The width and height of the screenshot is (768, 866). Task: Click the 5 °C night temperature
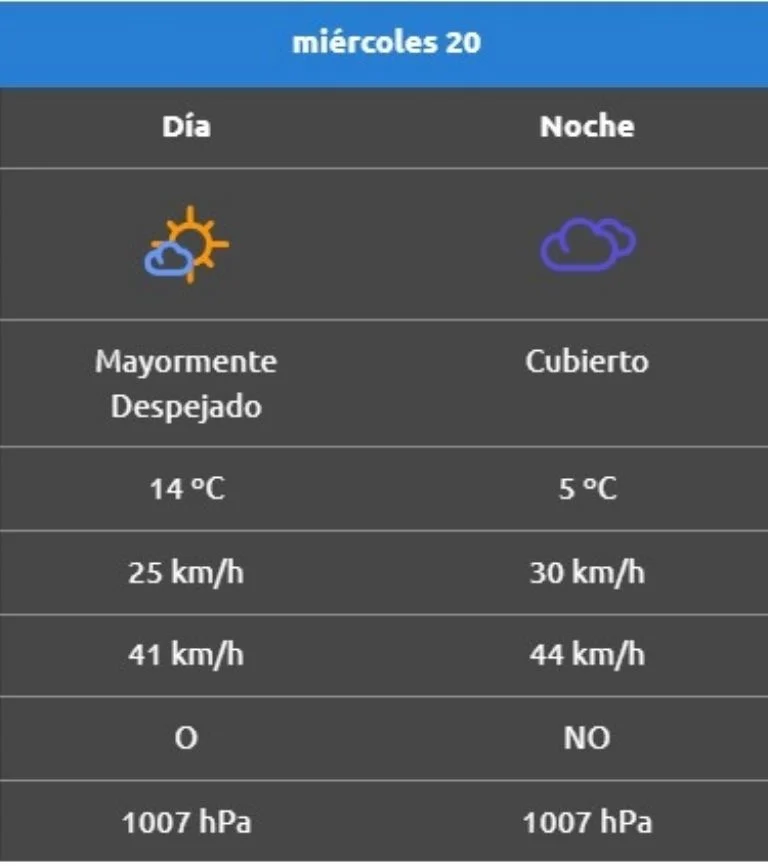click(588, 487)
